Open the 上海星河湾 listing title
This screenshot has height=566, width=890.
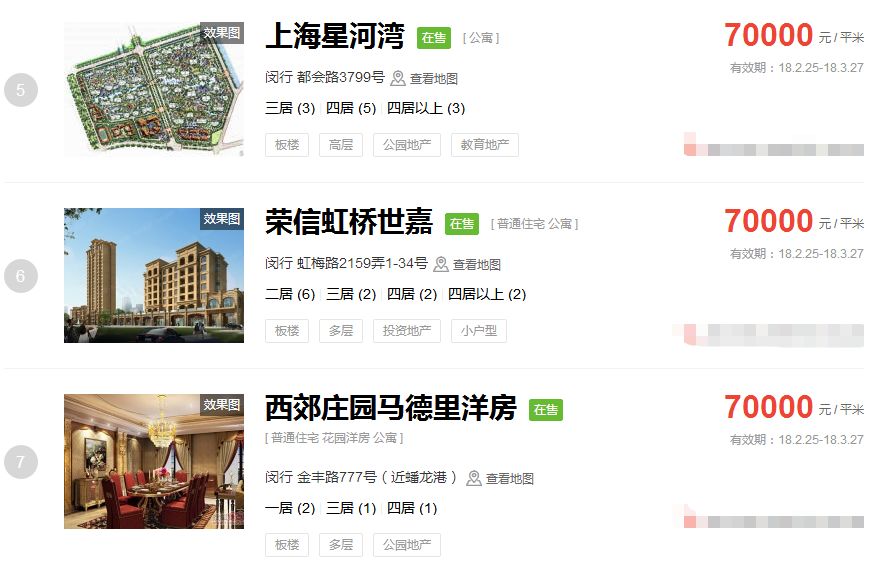point(334,36)
